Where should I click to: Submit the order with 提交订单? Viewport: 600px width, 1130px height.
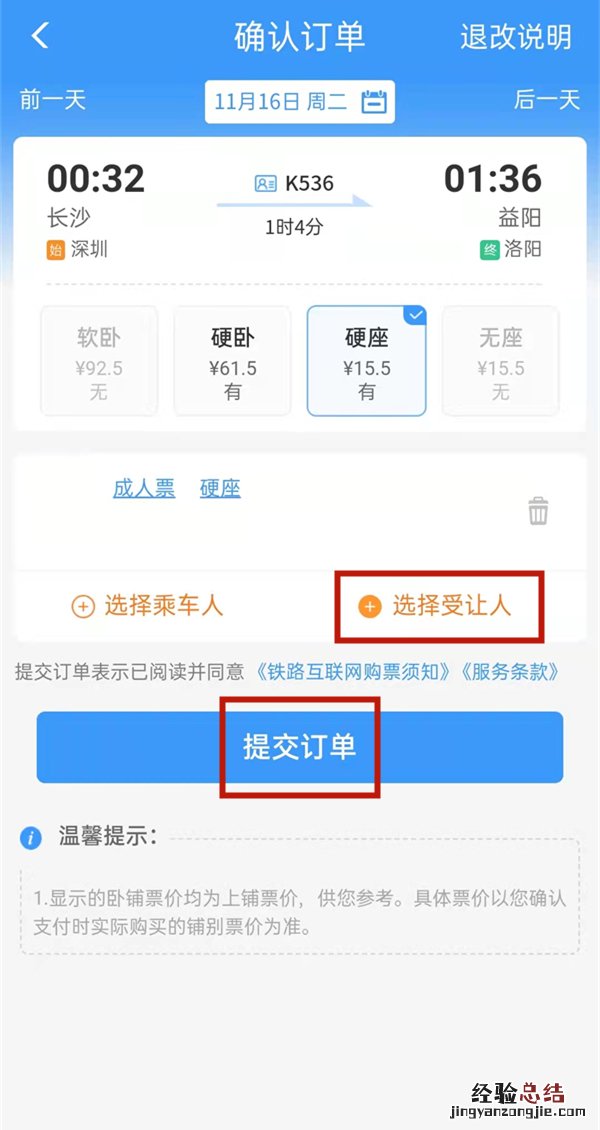click(x=299, y=746)
